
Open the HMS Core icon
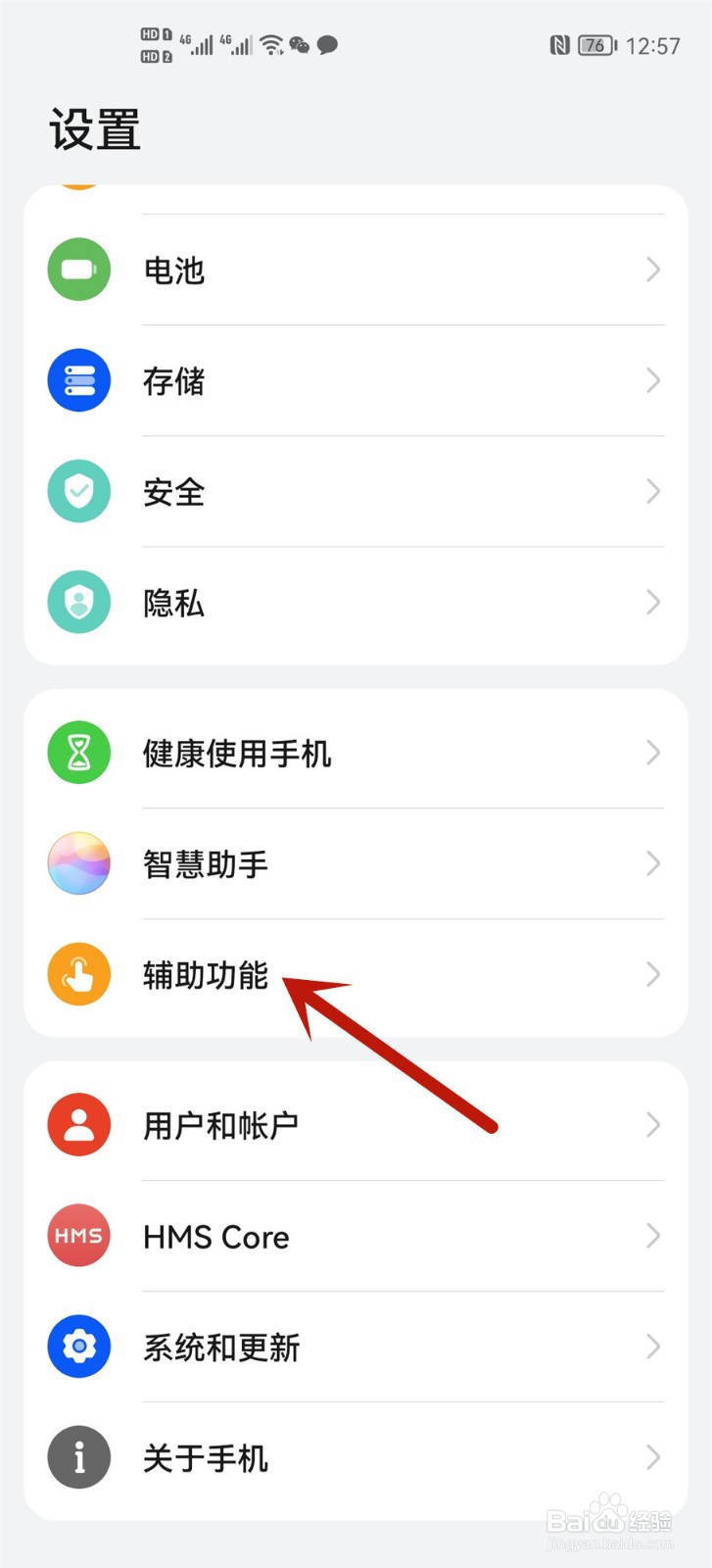[78, 1236]
